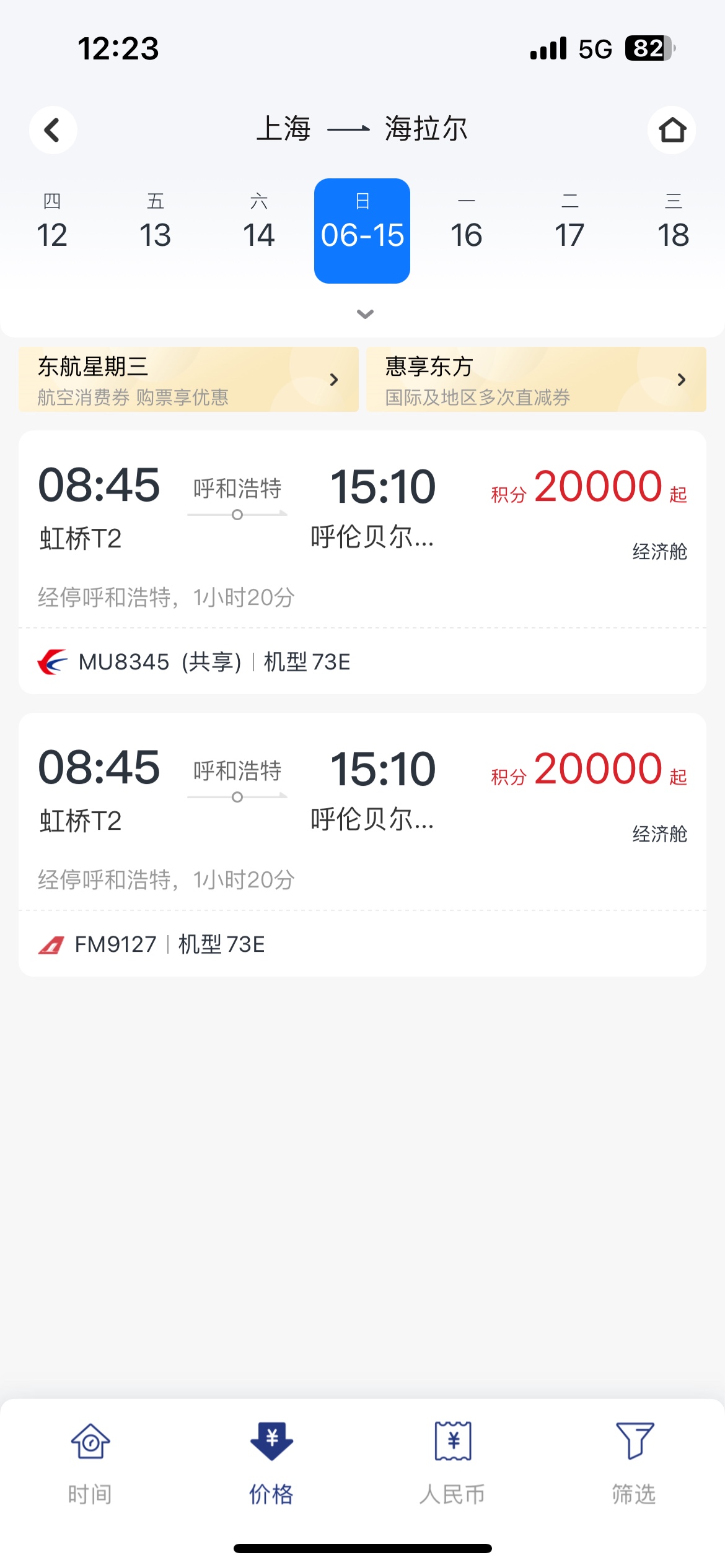Open flight FM9127 card
Screen dimensions: 725x1568
(x=362, y=845)
